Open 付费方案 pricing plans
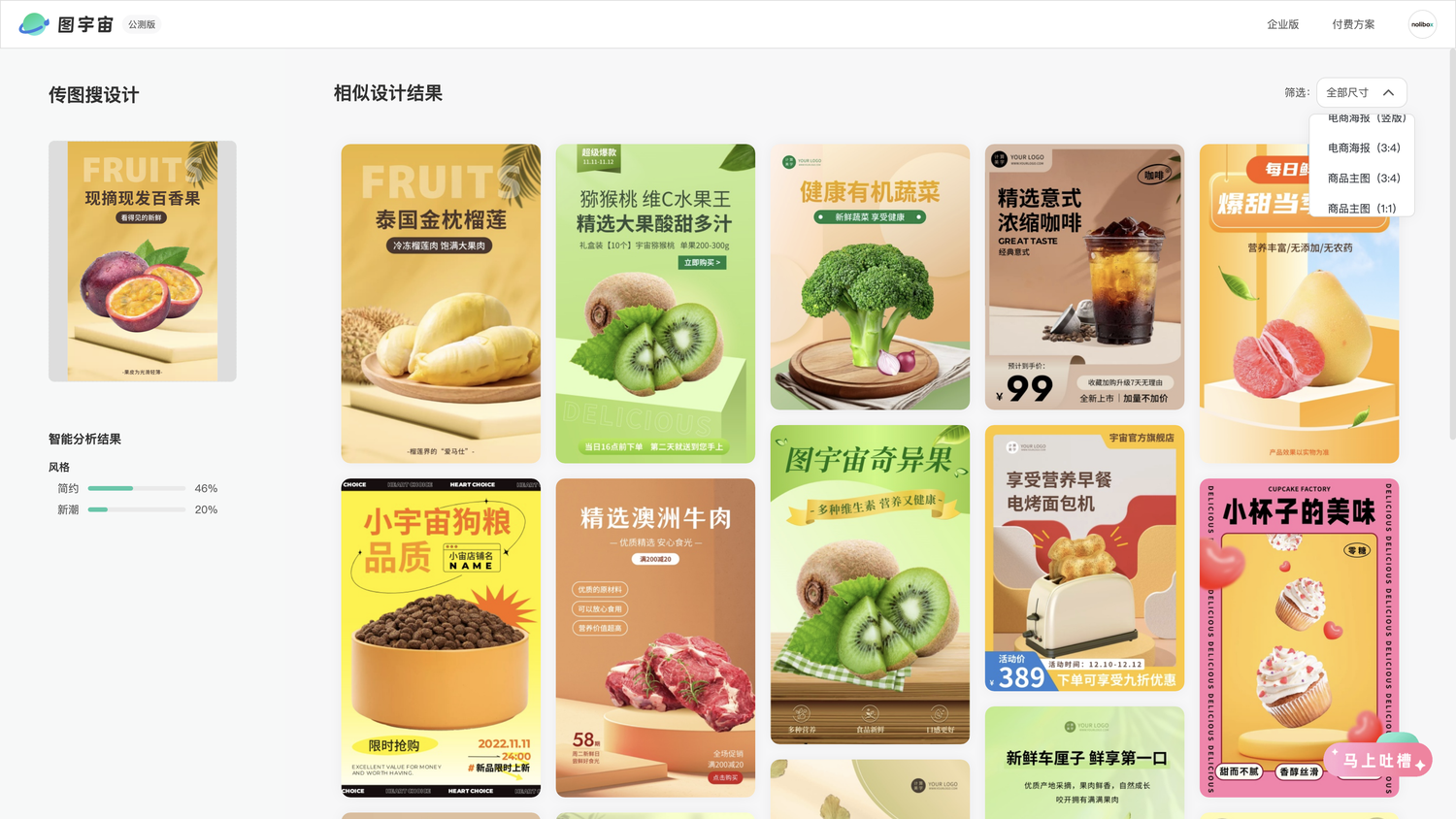Image resolution: width=1456 pixels, height=819 pixels. pos(1353,24)
